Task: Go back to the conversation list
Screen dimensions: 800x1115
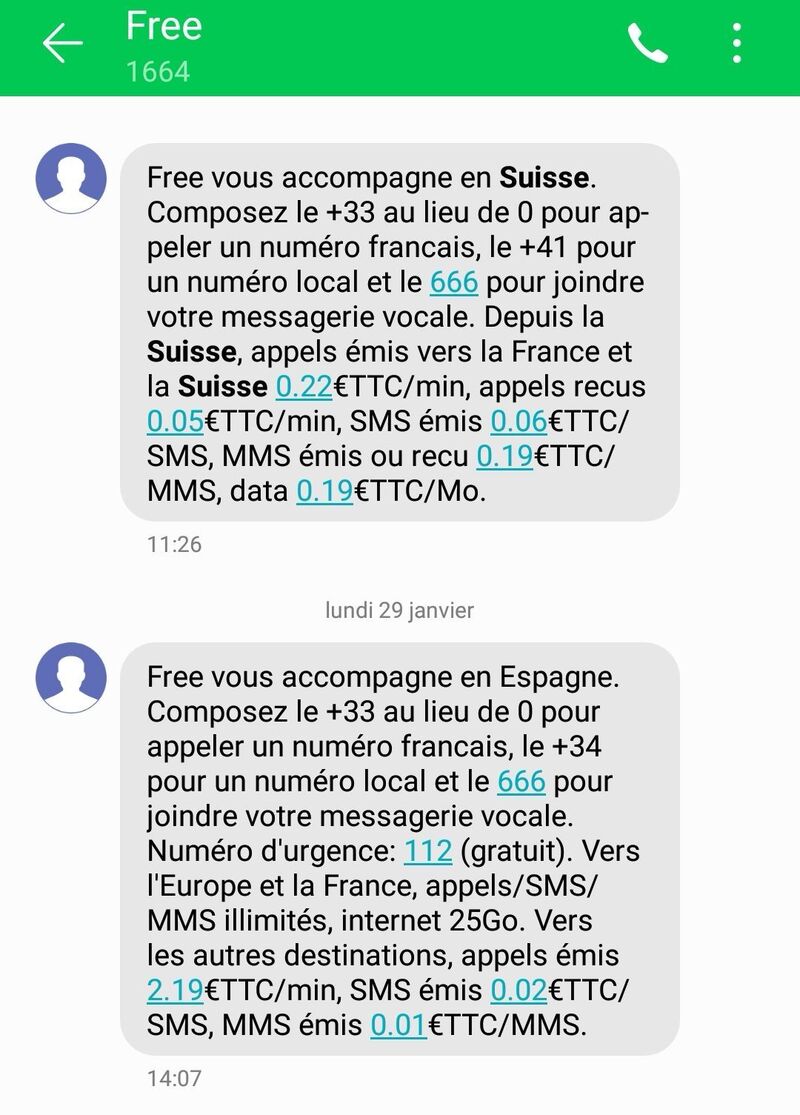Action: [x=62, y=44]
